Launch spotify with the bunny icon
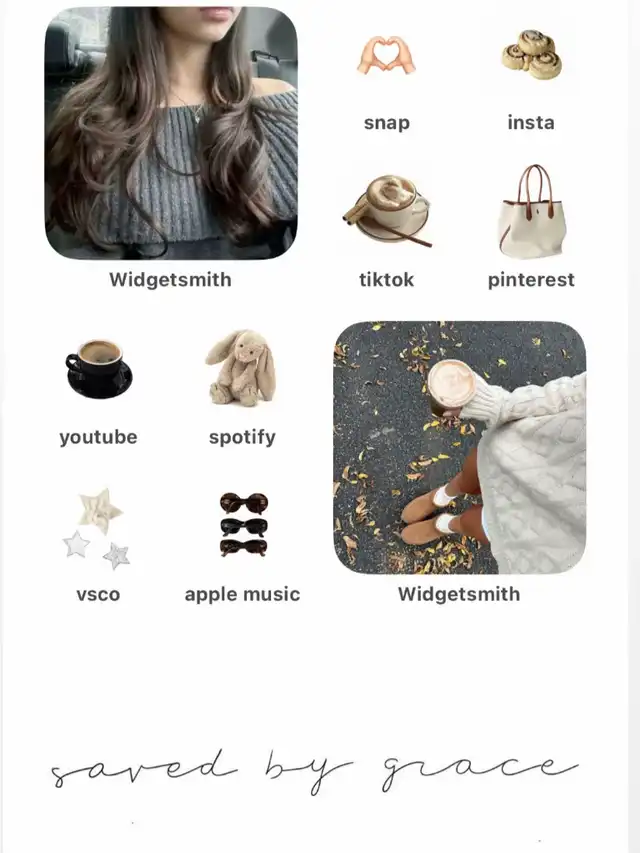The height and width of the screenshot is (853, 640). [x=241, y=368]
